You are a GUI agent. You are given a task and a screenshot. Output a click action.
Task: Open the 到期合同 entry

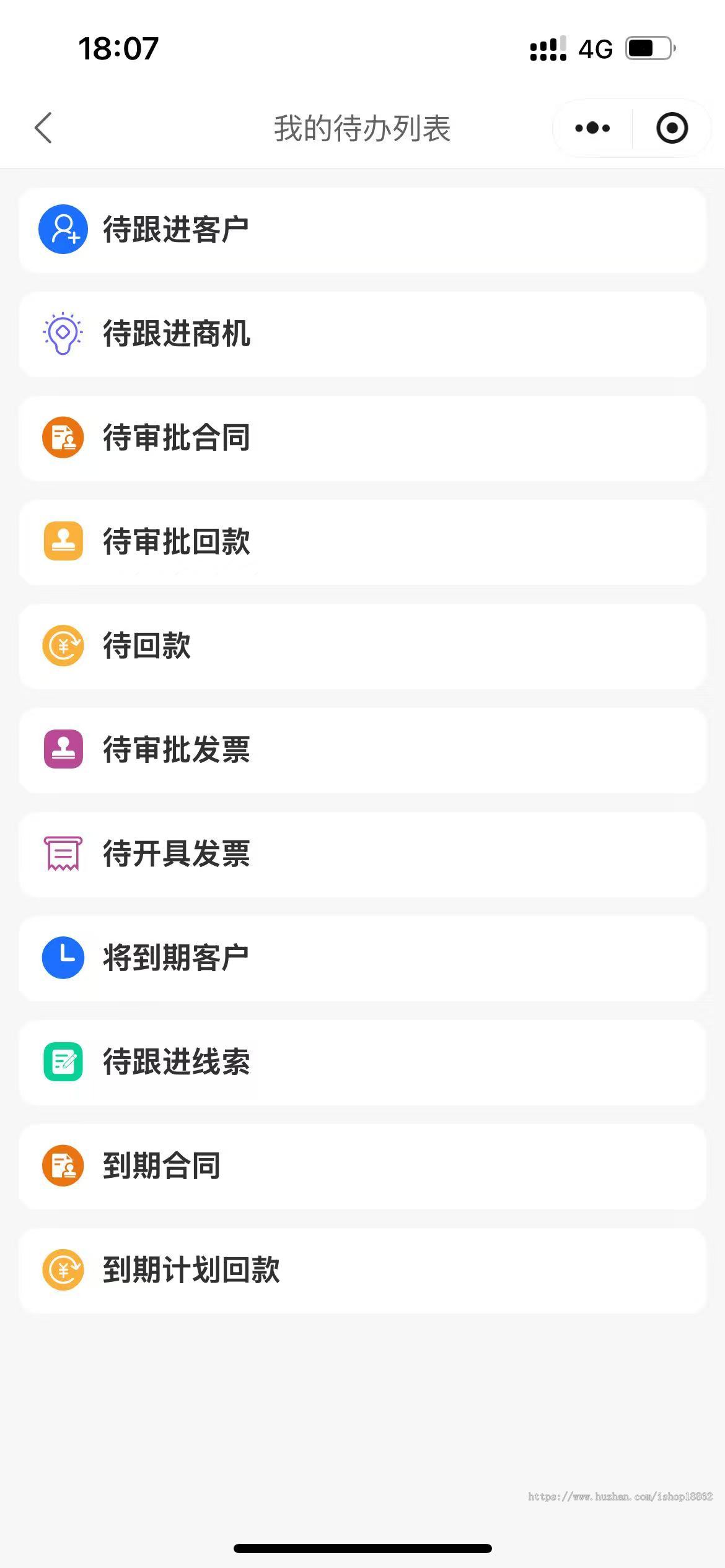click(362, 1166)
